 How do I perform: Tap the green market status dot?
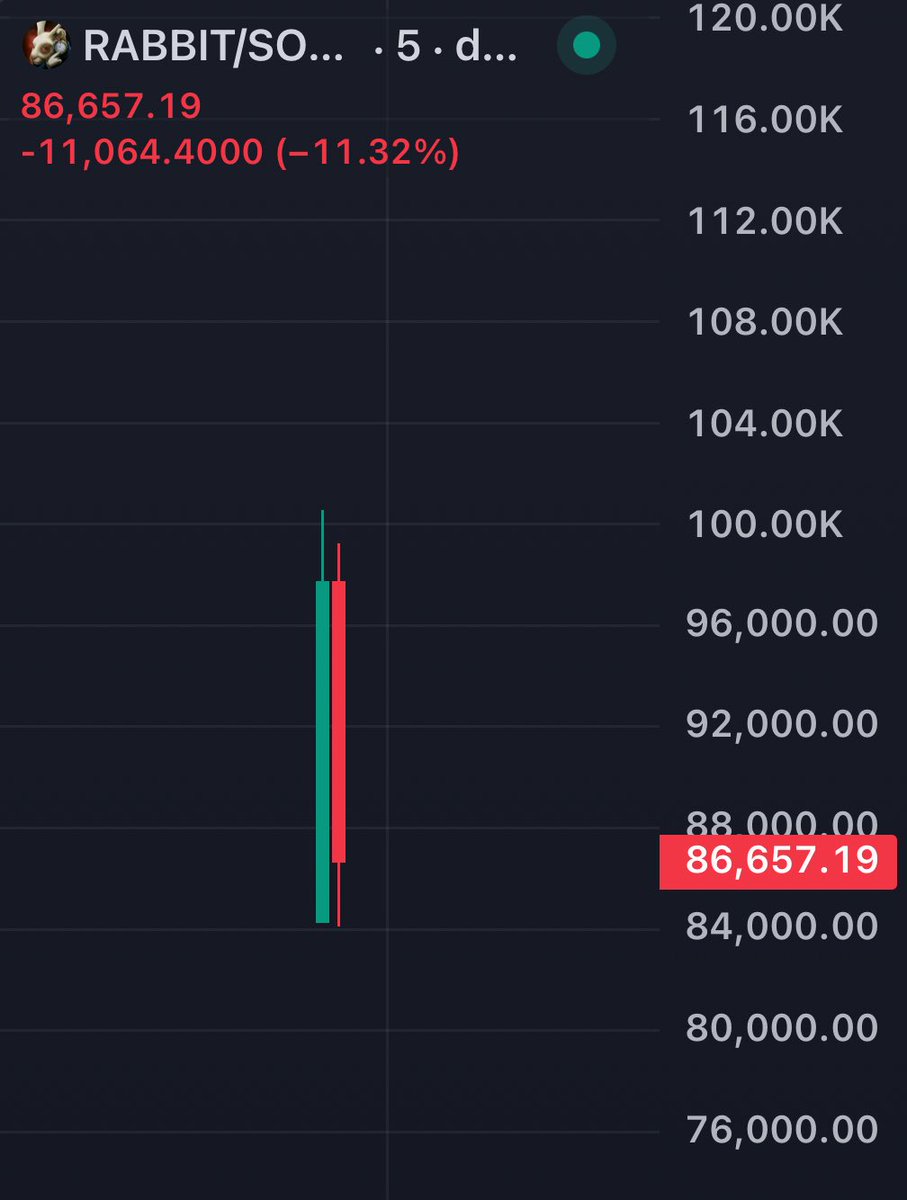coord(586,46)
